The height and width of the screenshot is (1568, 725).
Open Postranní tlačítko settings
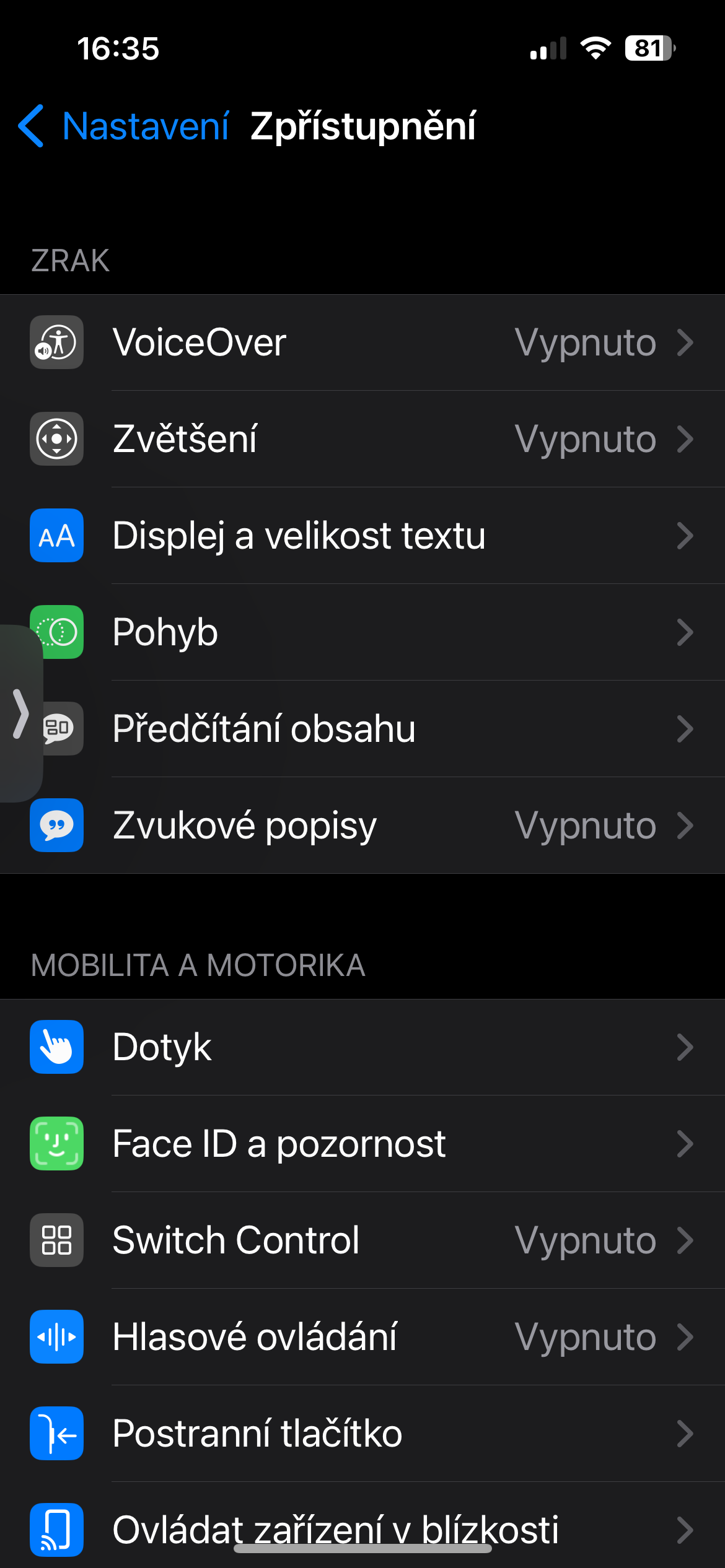click(x=362, y=1434)
